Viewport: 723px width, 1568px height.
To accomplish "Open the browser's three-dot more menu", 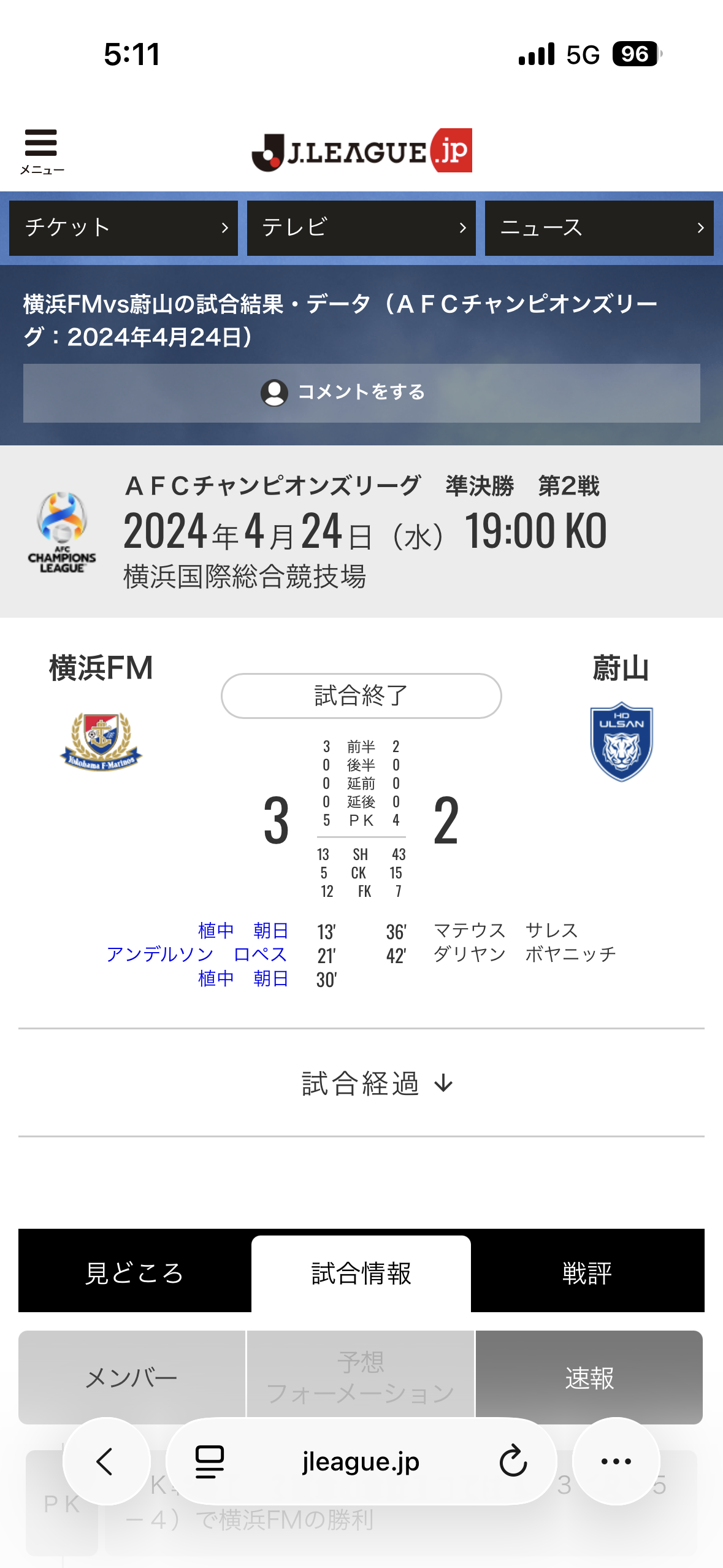I will coord(616,1461).
